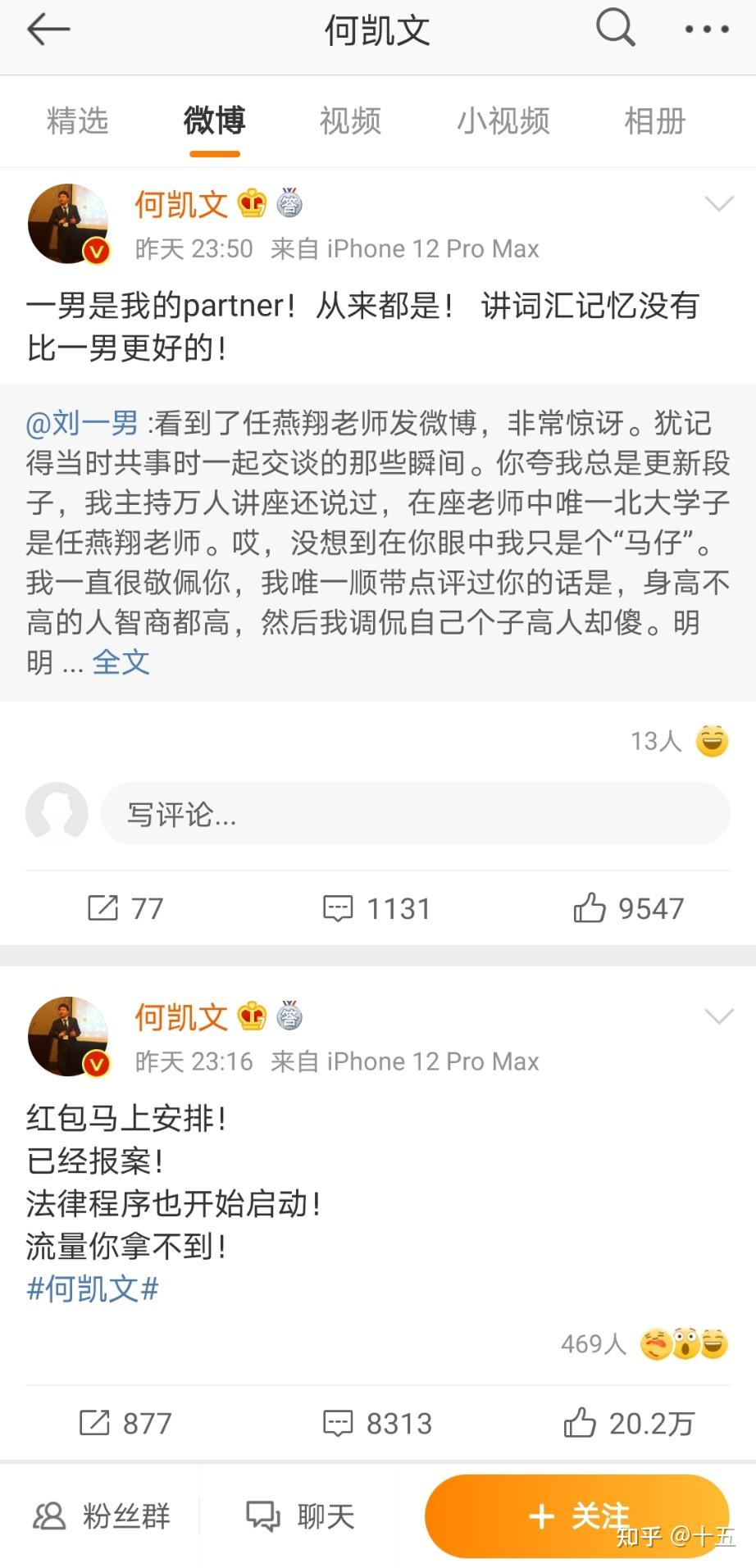The height and width of the screenshot is (1568, 756).
Task: Repost the 23:50 post showing 77
Action: coord(125,908)
